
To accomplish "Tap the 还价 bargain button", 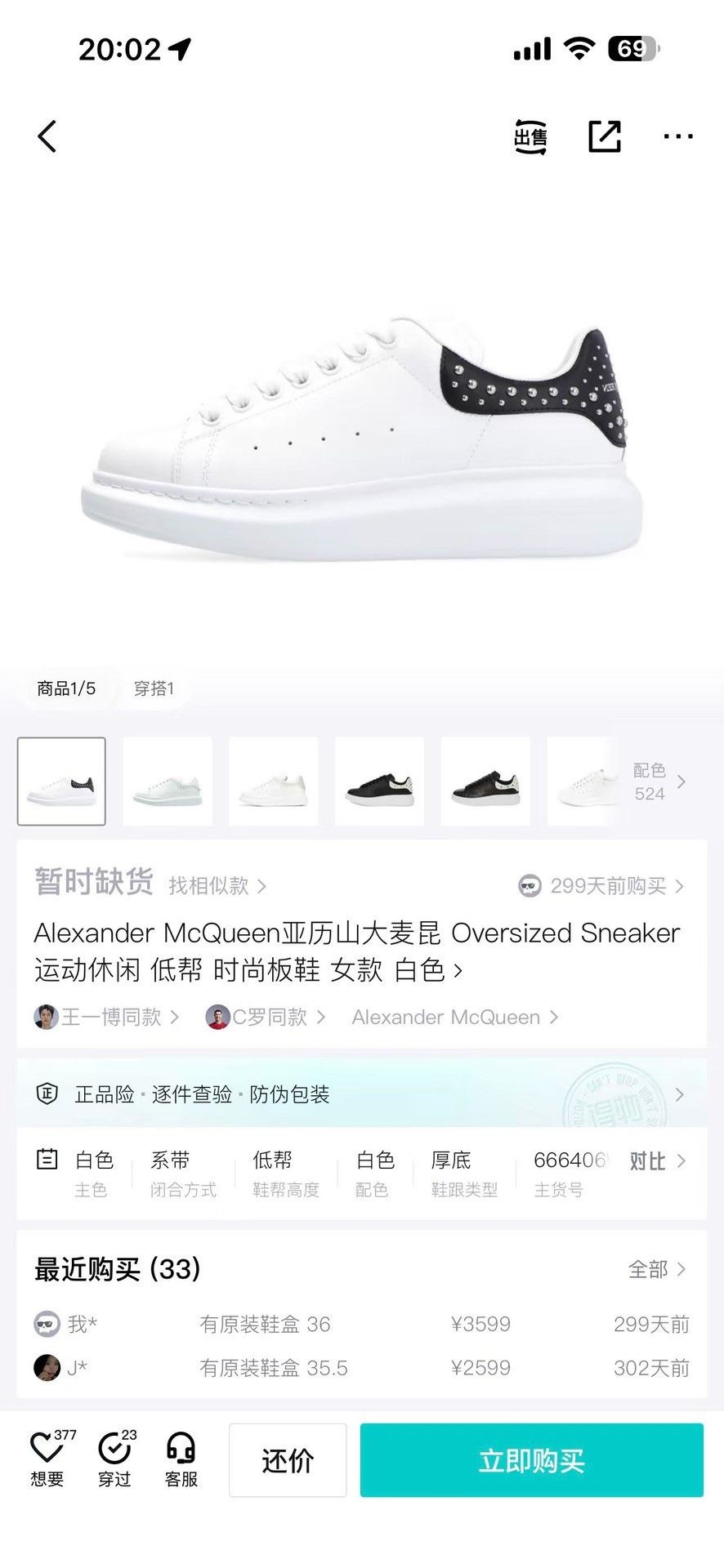I will tap(288, 1460).
